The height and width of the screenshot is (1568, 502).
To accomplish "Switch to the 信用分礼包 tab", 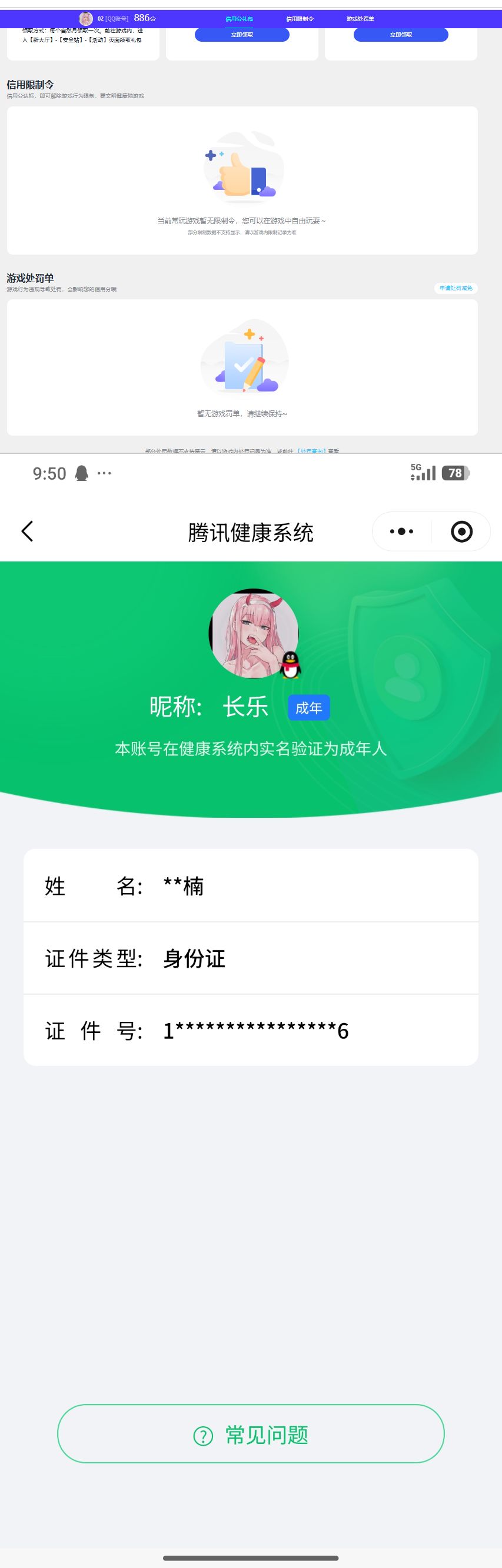I will point(239,19).
